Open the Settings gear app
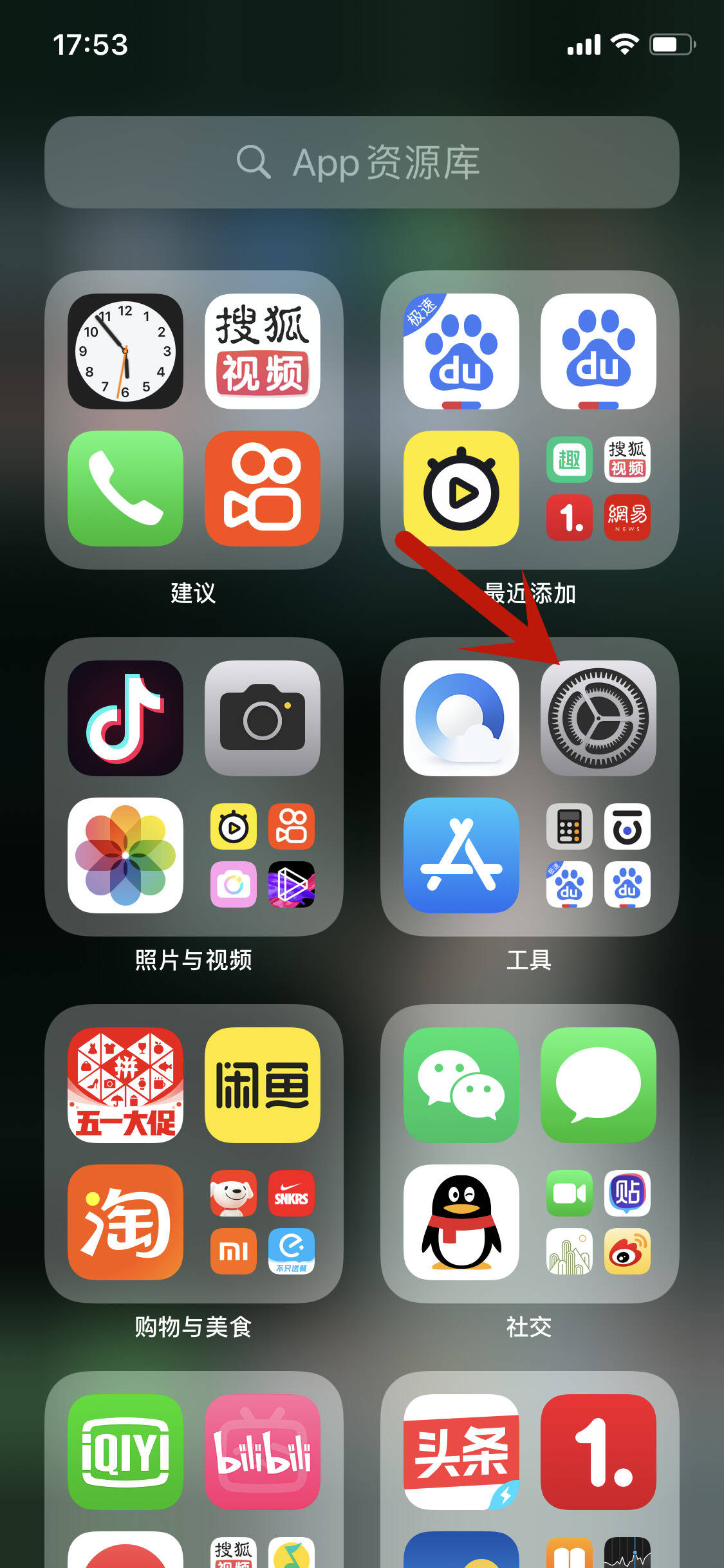The height and width of the screenshot is (1568, 724). tap(598, 718)
